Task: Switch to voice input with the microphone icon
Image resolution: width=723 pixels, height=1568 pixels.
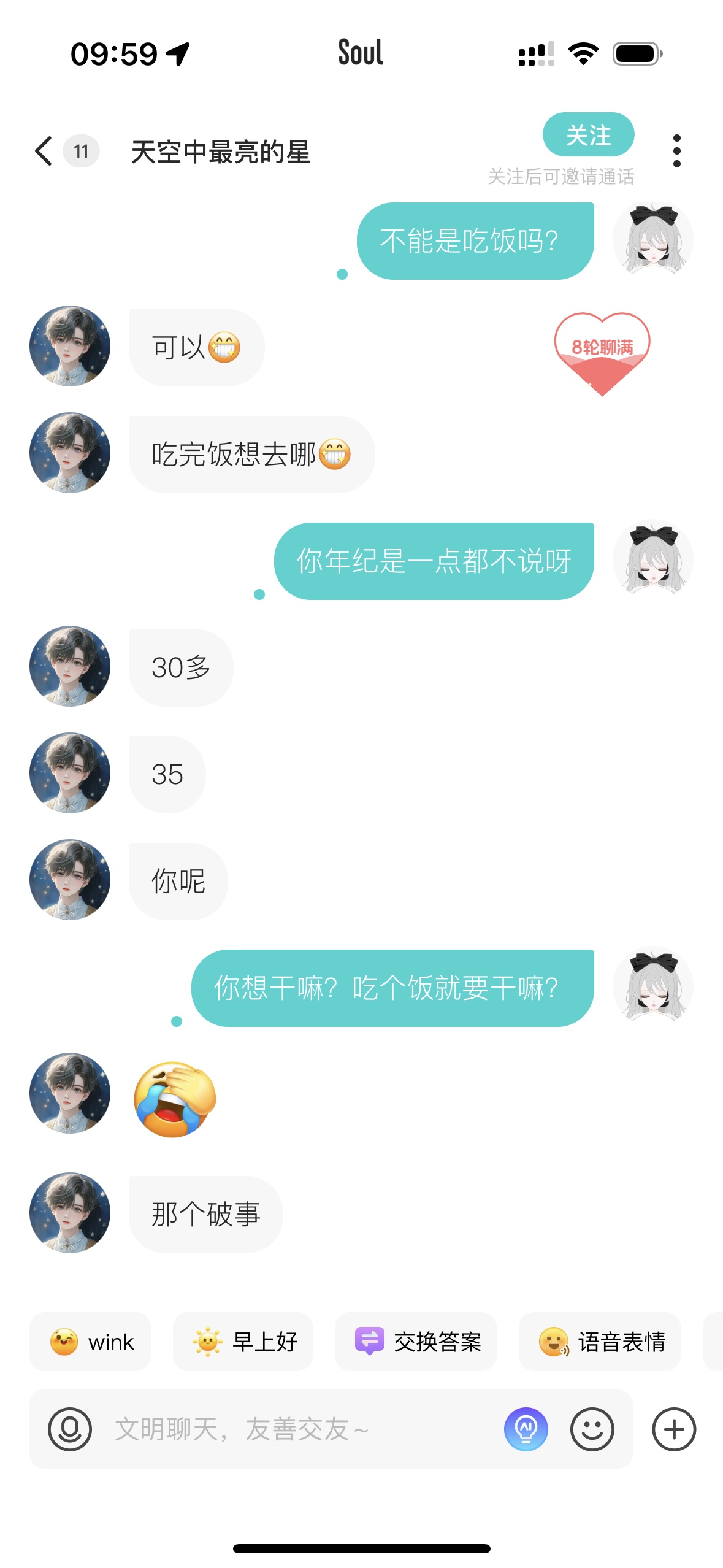Action: pyautogui.click(x=70, y=1429)
